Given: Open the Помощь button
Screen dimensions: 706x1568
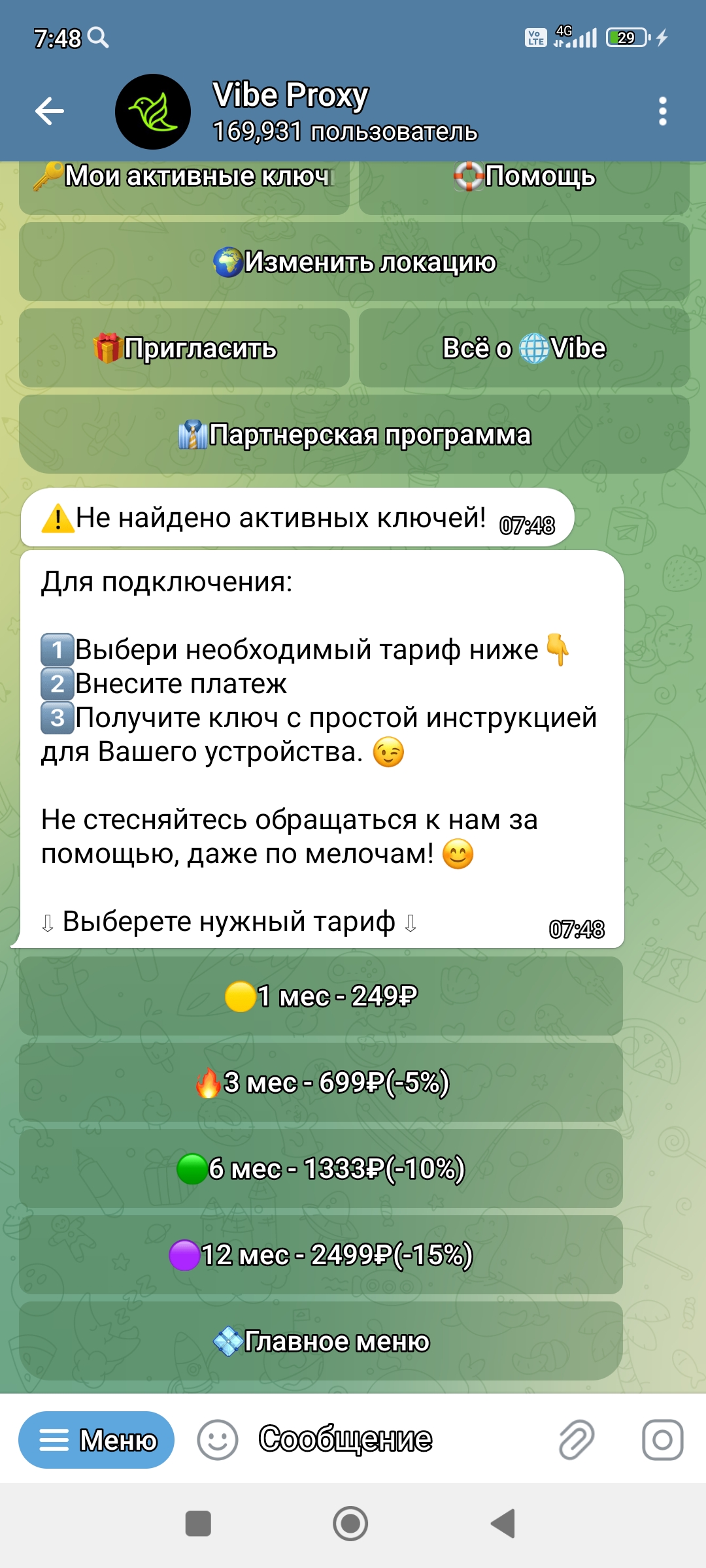Looking at the screenshot, I should point(524,187).
